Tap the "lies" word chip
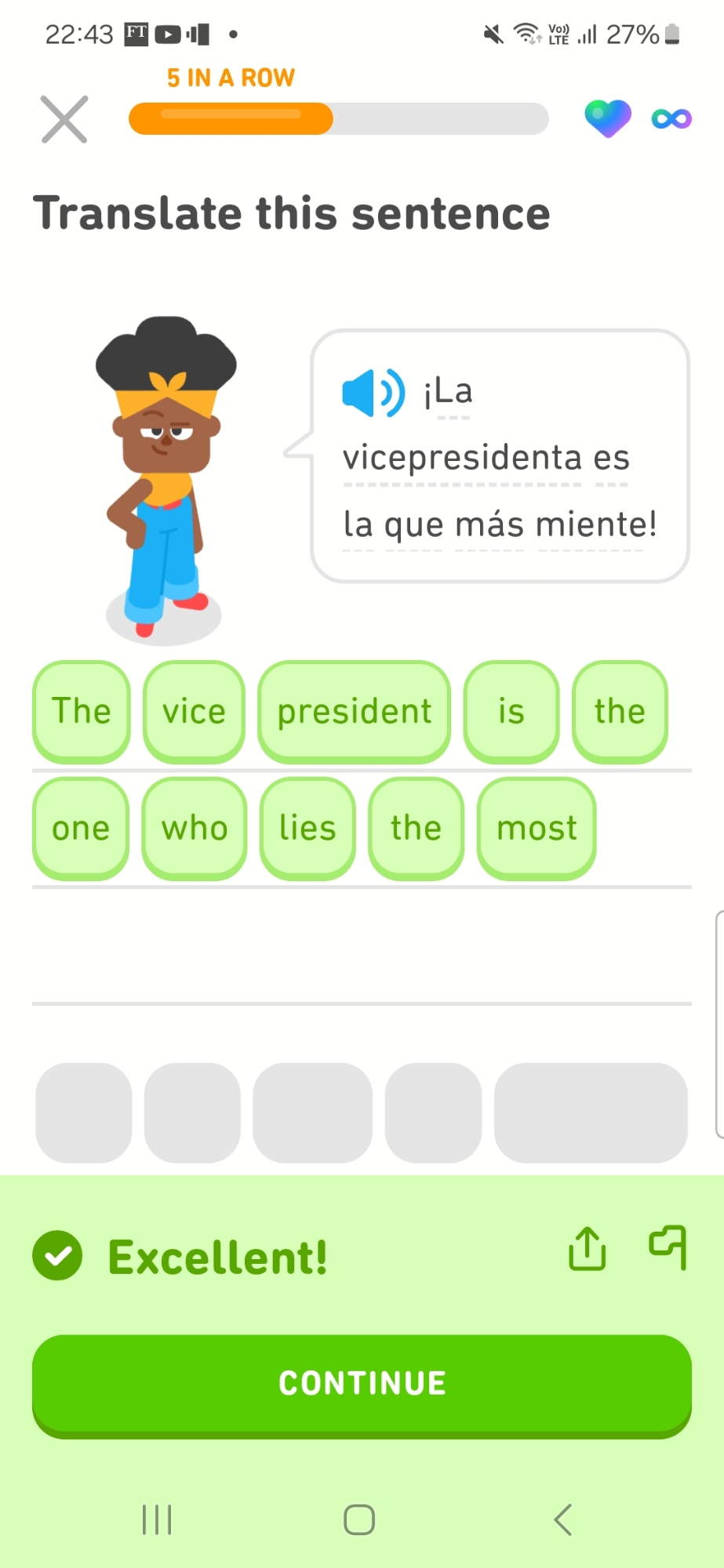 coord(307,829)
